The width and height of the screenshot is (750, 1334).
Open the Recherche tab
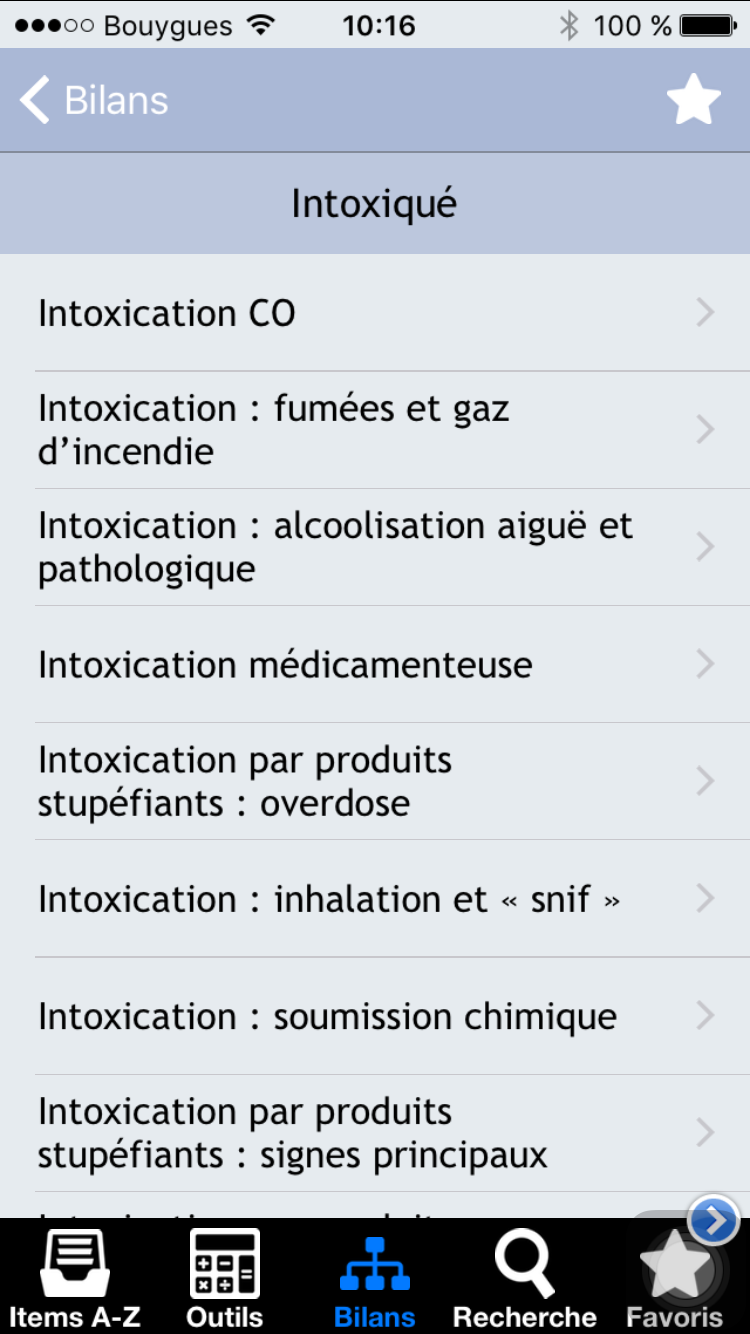point(525,1277)
